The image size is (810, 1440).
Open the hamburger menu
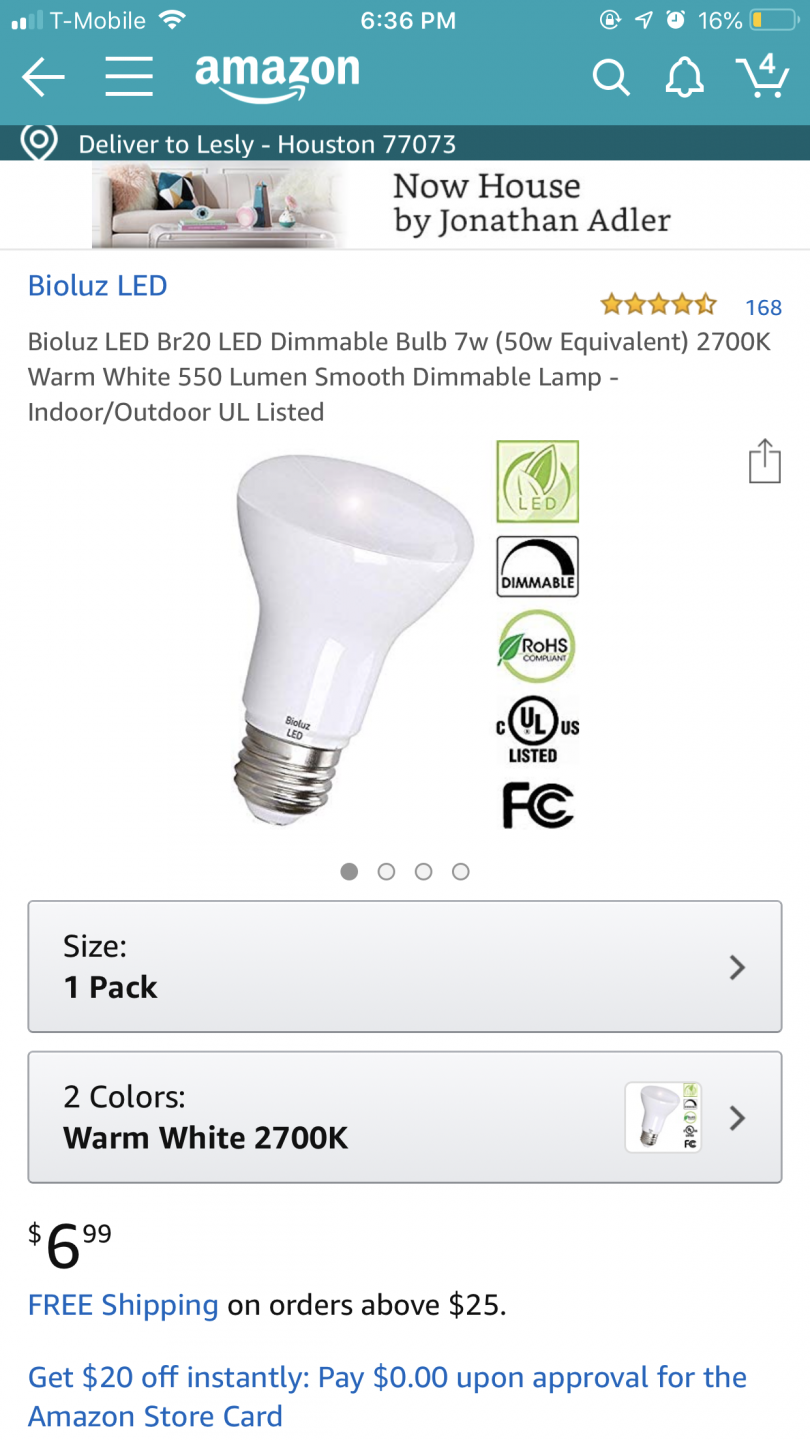click(x=129, y=77)
